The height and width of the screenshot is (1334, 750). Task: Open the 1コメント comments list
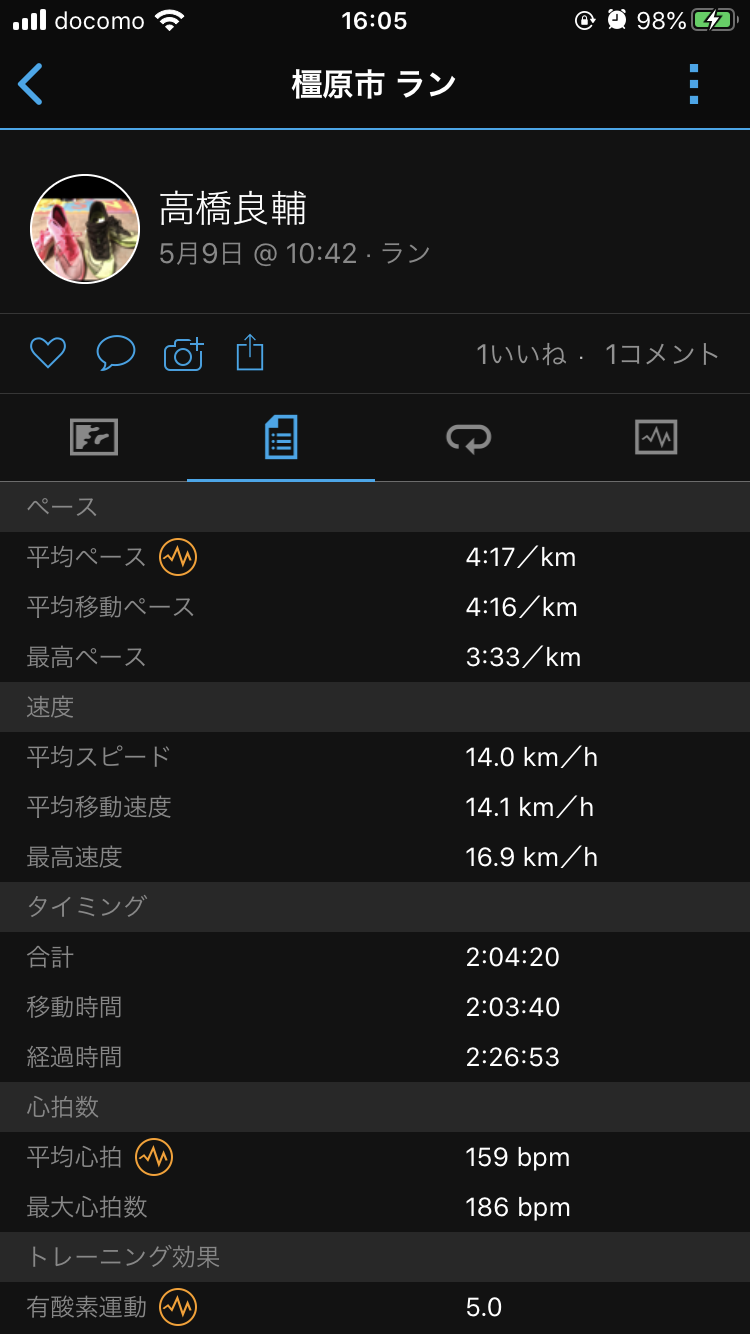(662, 354)
